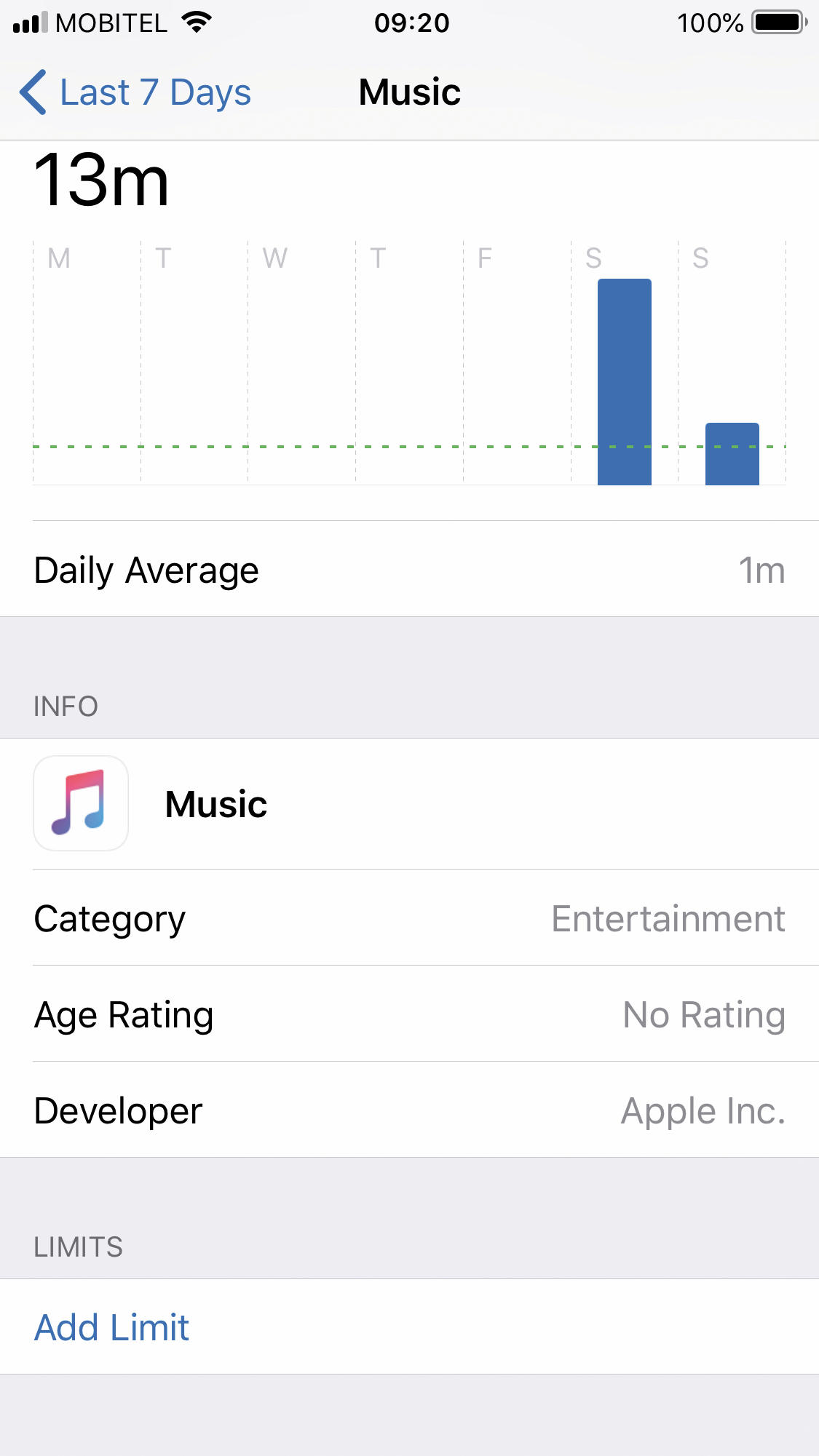Select Sunday's short usage bar
This screenshot has width=819, height=1456.
[732, 454]
